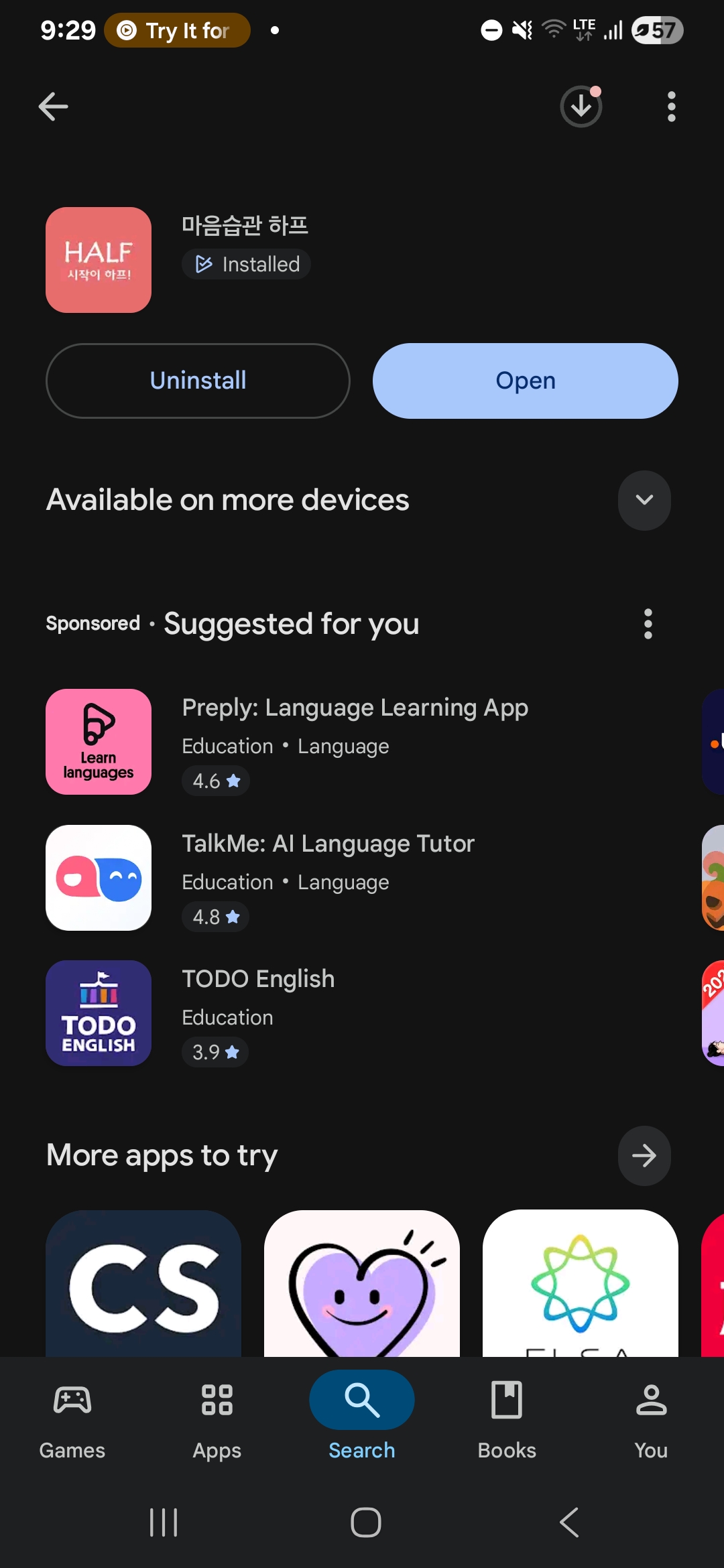The height and width of the screenshot is (1568, 724).
Task: Select the TODO English app
Action: coord(258,1012)
